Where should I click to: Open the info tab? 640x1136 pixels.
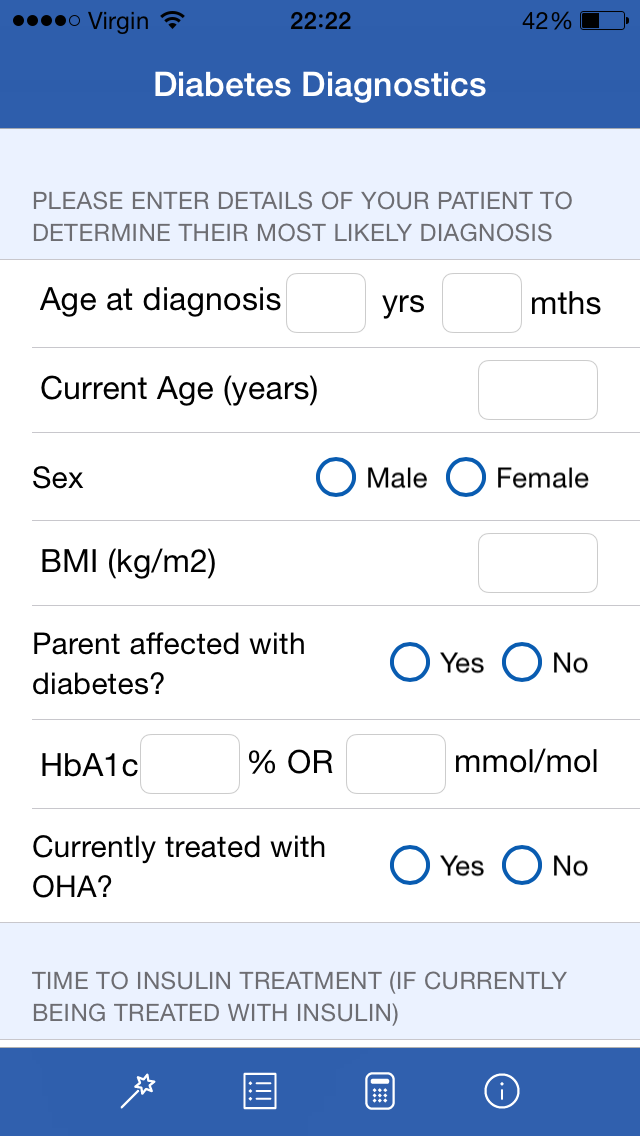pyautogui.click(x=502, y=1090)
